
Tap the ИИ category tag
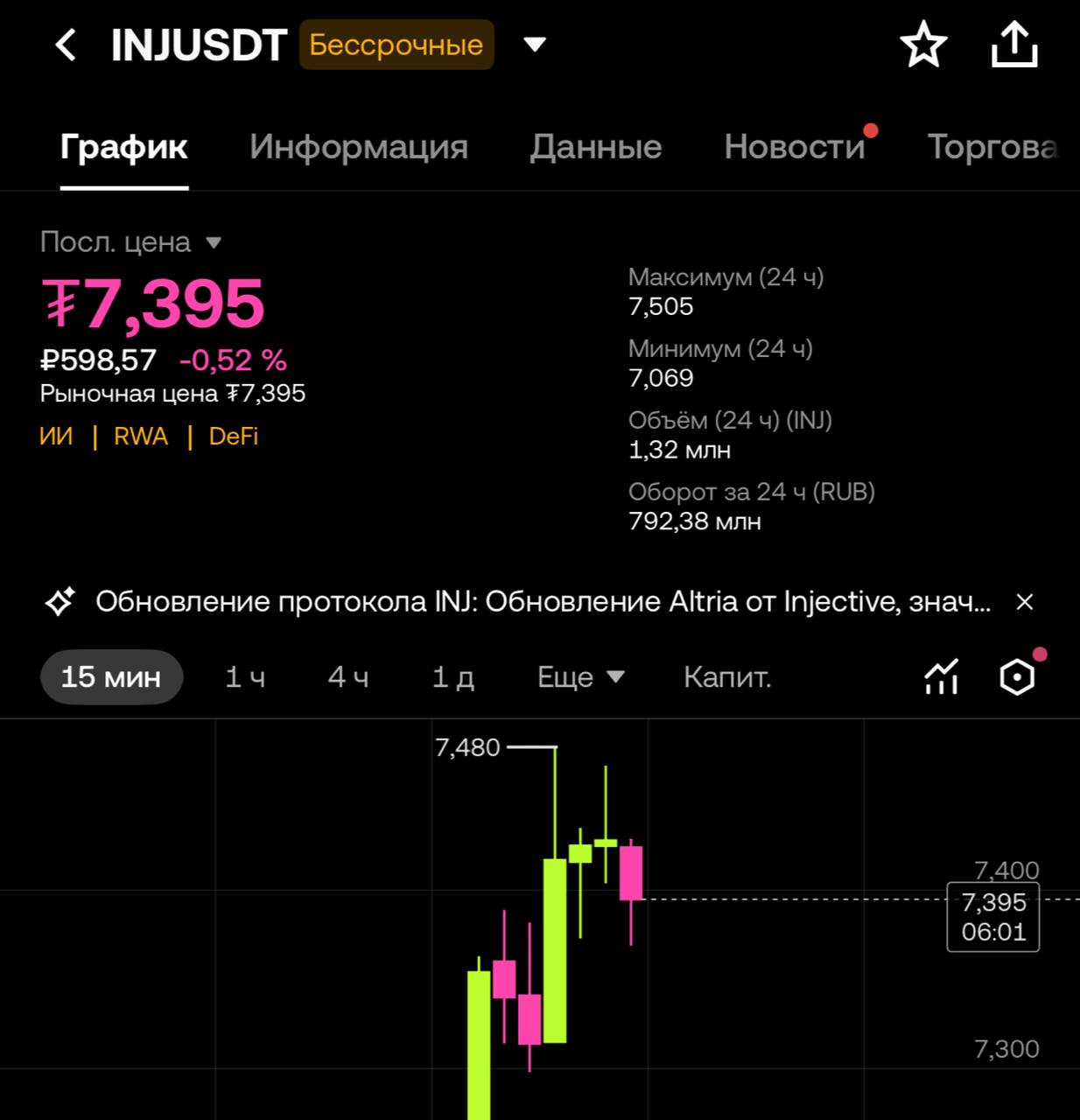56,436
